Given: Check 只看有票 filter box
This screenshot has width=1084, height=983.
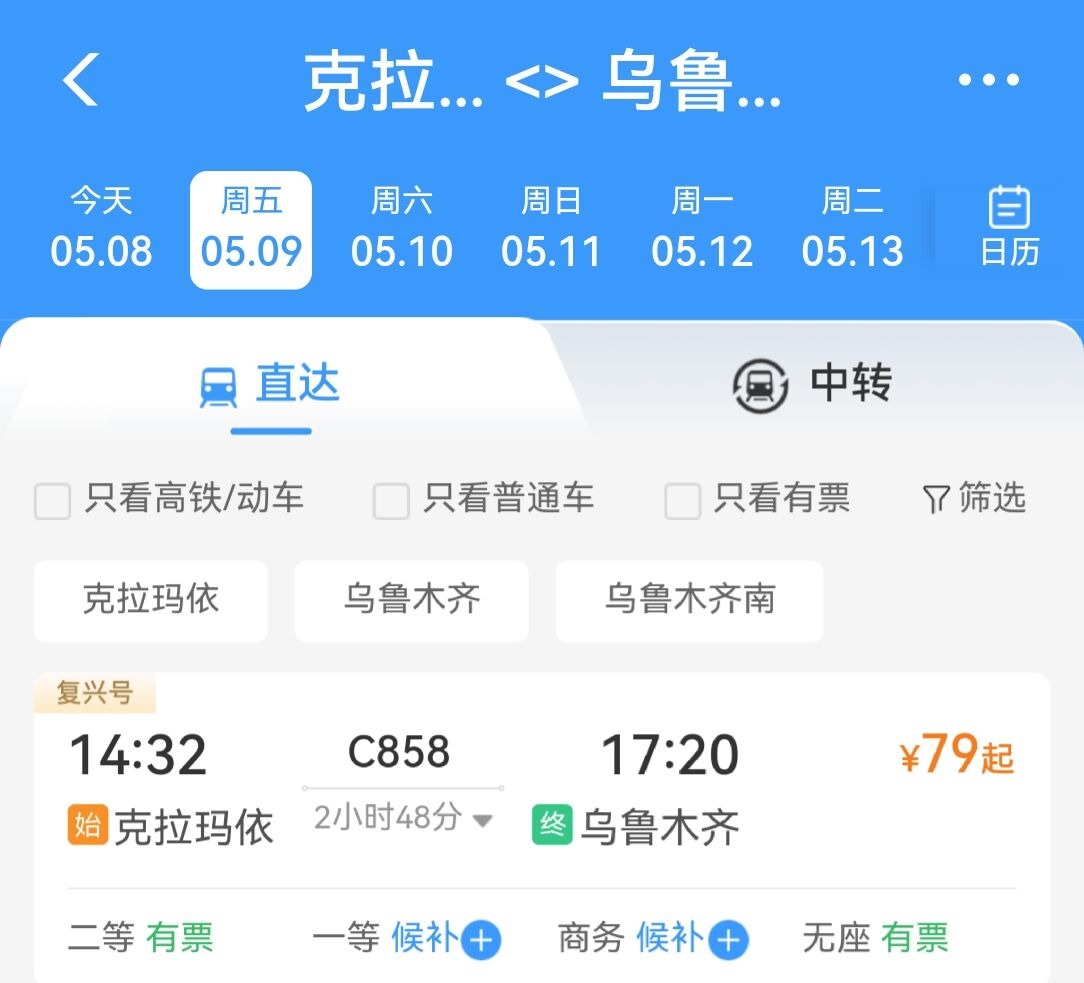Looking at the screenshot, I should [682, 501].
